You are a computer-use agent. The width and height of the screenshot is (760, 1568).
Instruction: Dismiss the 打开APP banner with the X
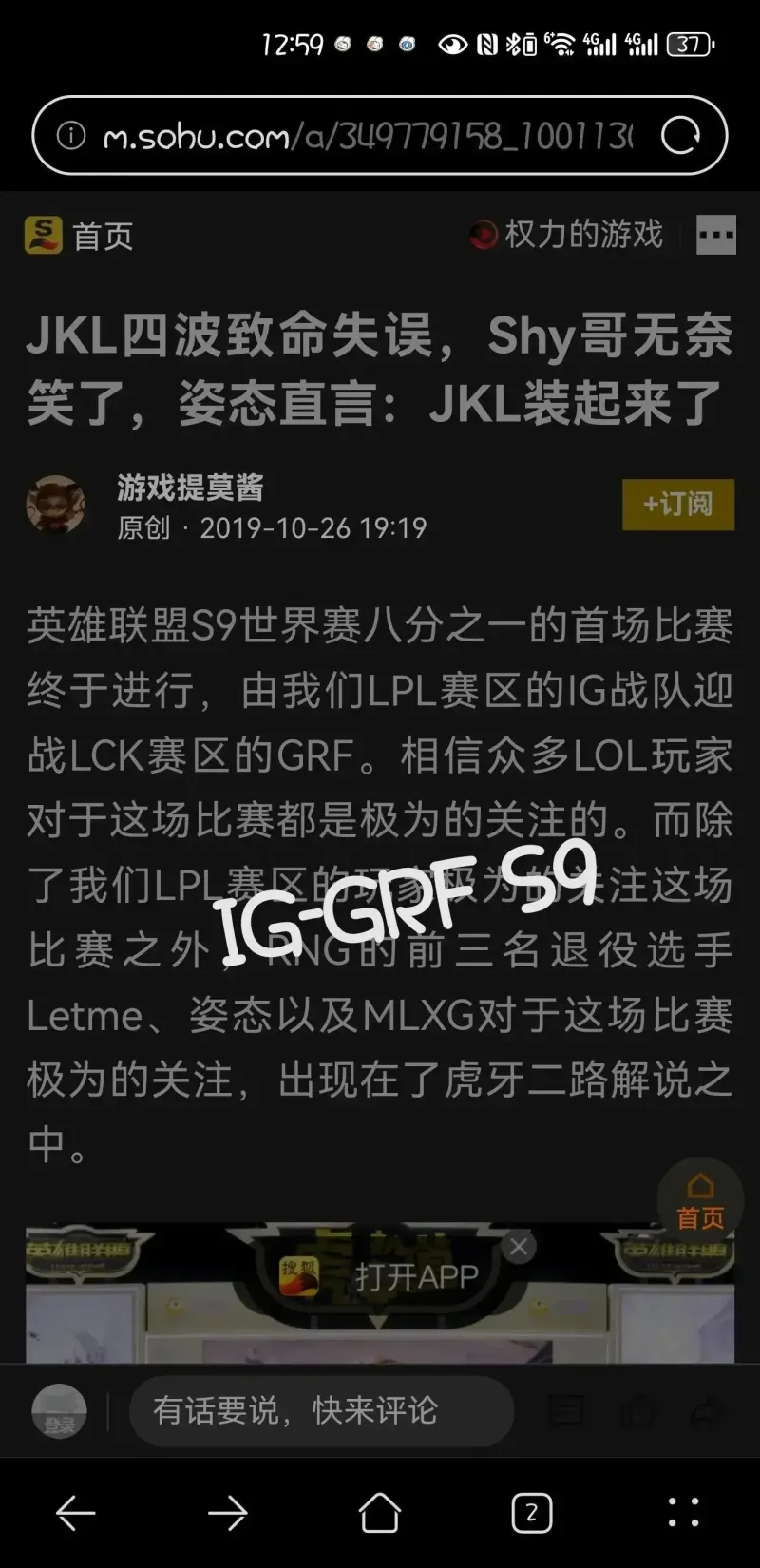pyautogui.click(x=519, y=1247)
